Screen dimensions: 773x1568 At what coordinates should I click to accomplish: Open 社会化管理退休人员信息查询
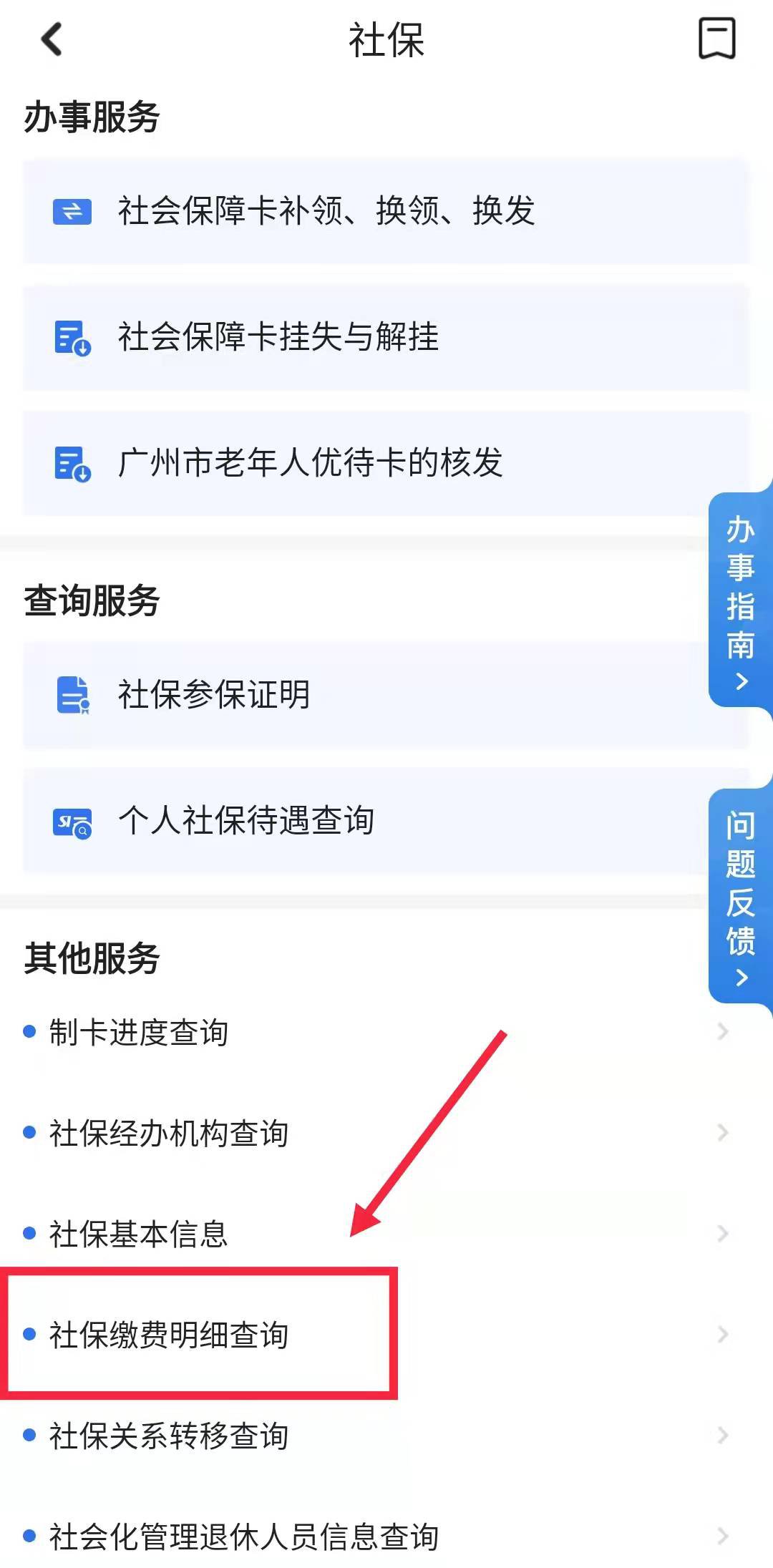coord(243,1537)
